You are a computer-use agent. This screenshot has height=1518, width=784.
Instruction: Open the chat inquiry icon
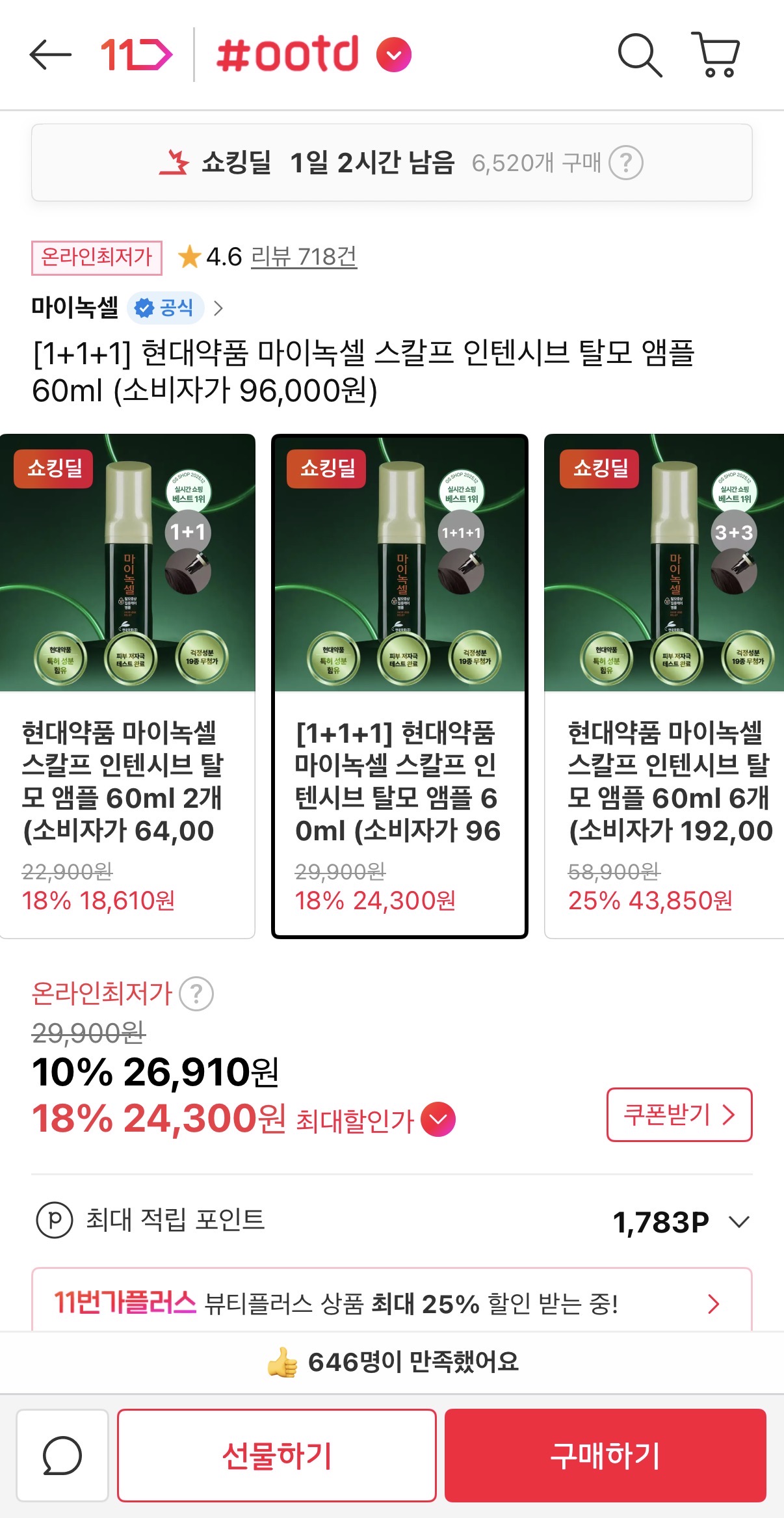62,1456
